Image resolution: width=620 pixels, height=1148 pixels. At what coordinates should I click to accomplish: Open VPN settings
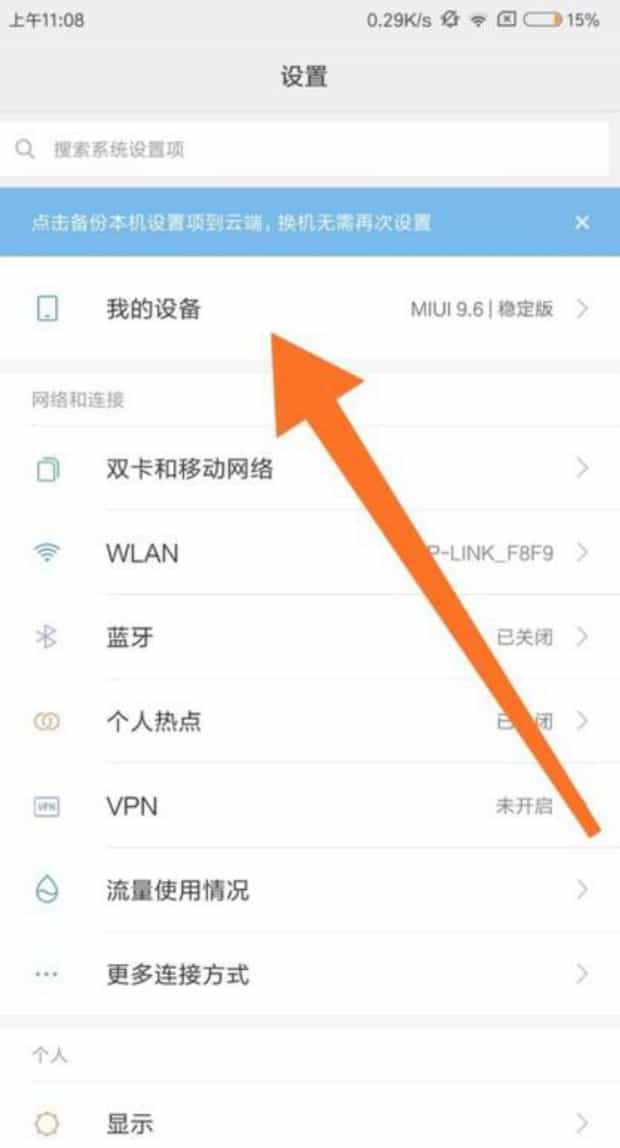132,805
